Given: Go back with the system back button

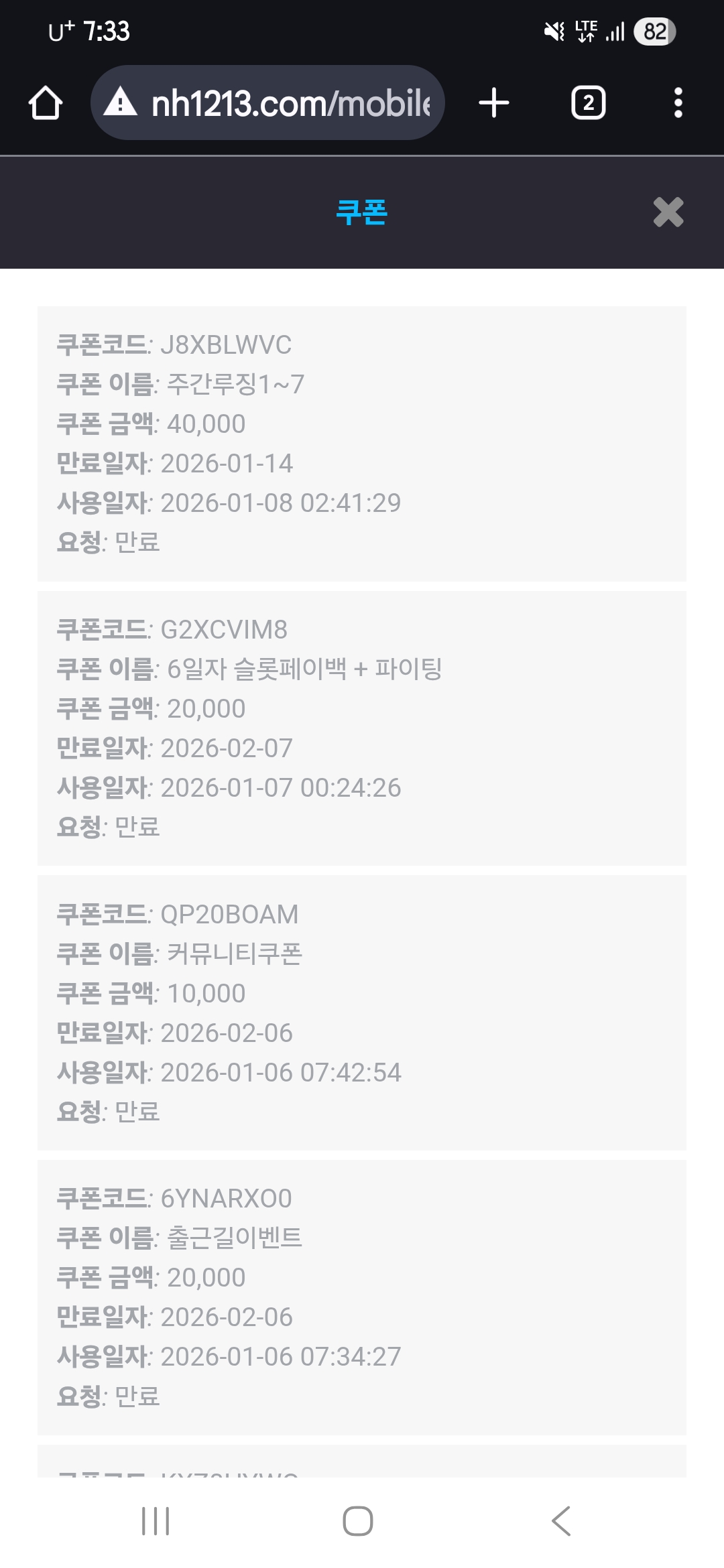Looking at the screenshot, I should (561, 1521).
